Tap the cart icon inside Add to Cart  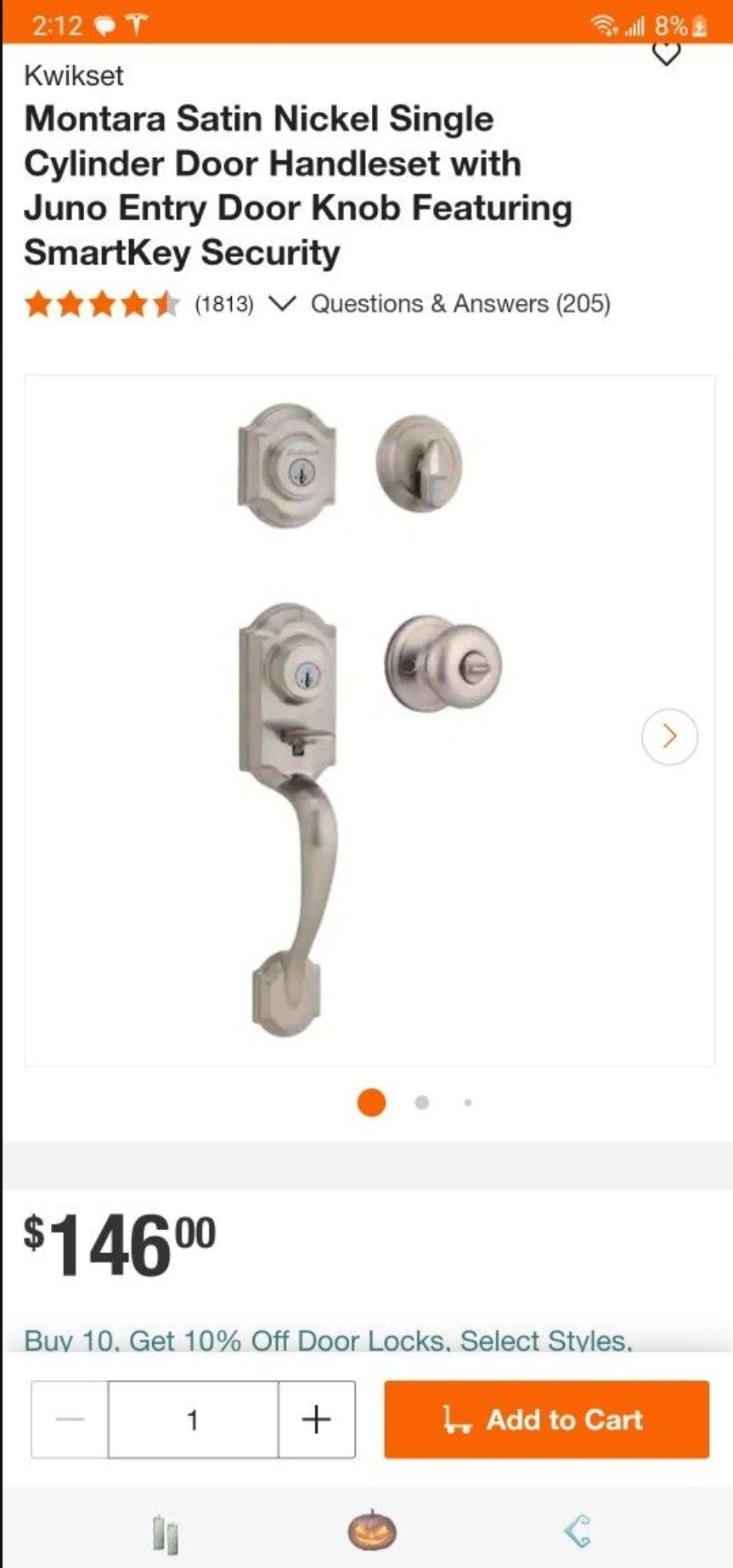[x=456, y=1419]
